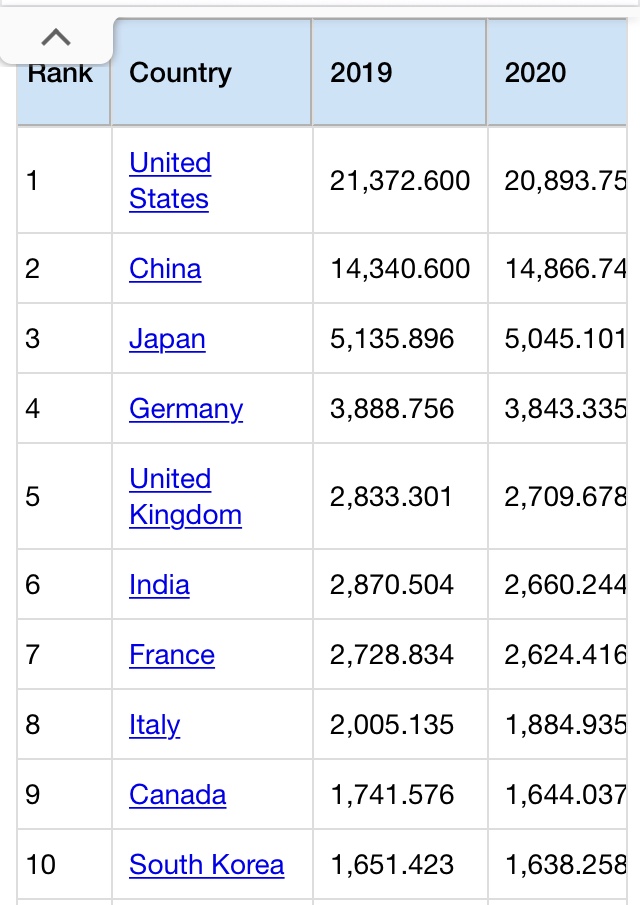
Task: Follow the France link
Action: click(x=172, y=655)
